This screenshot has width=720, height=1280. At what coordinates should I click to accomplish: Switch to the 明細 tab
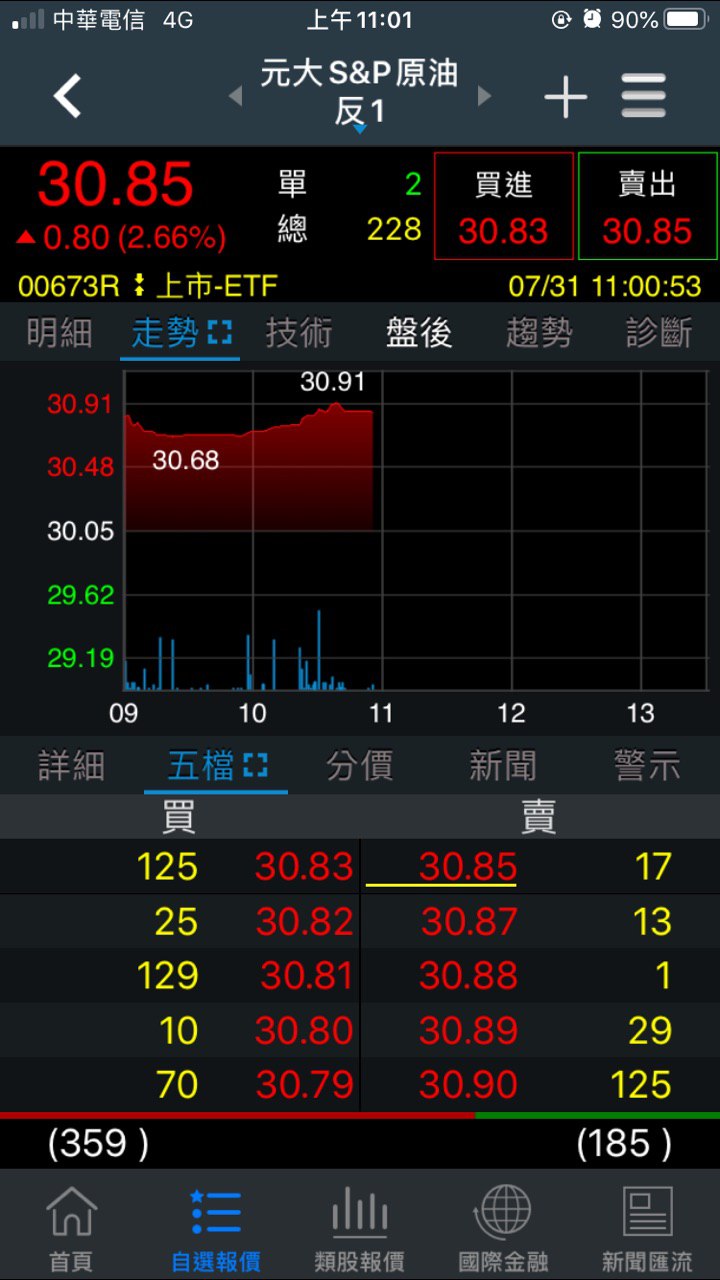59,333
